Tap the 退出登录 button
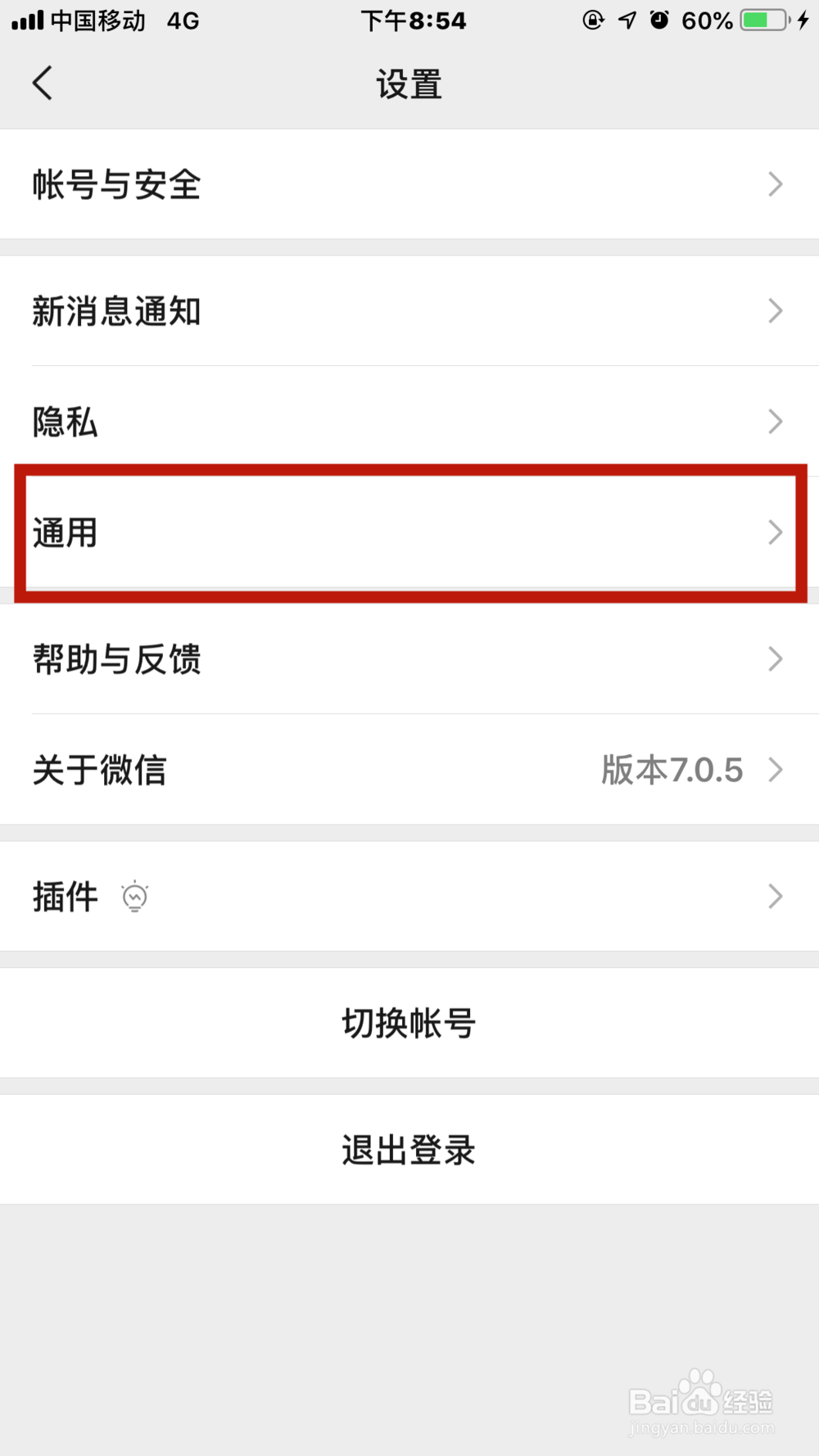This screenshot has height=1456, width=819. click(409, 1150)
